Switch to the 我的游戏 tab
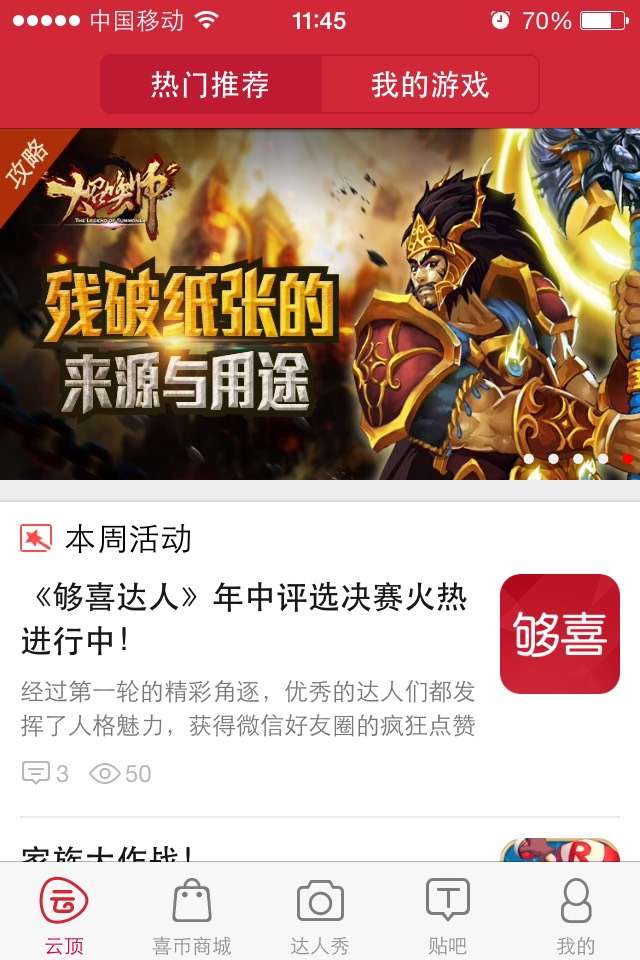The image size is (640, 960). pos(430,84)
